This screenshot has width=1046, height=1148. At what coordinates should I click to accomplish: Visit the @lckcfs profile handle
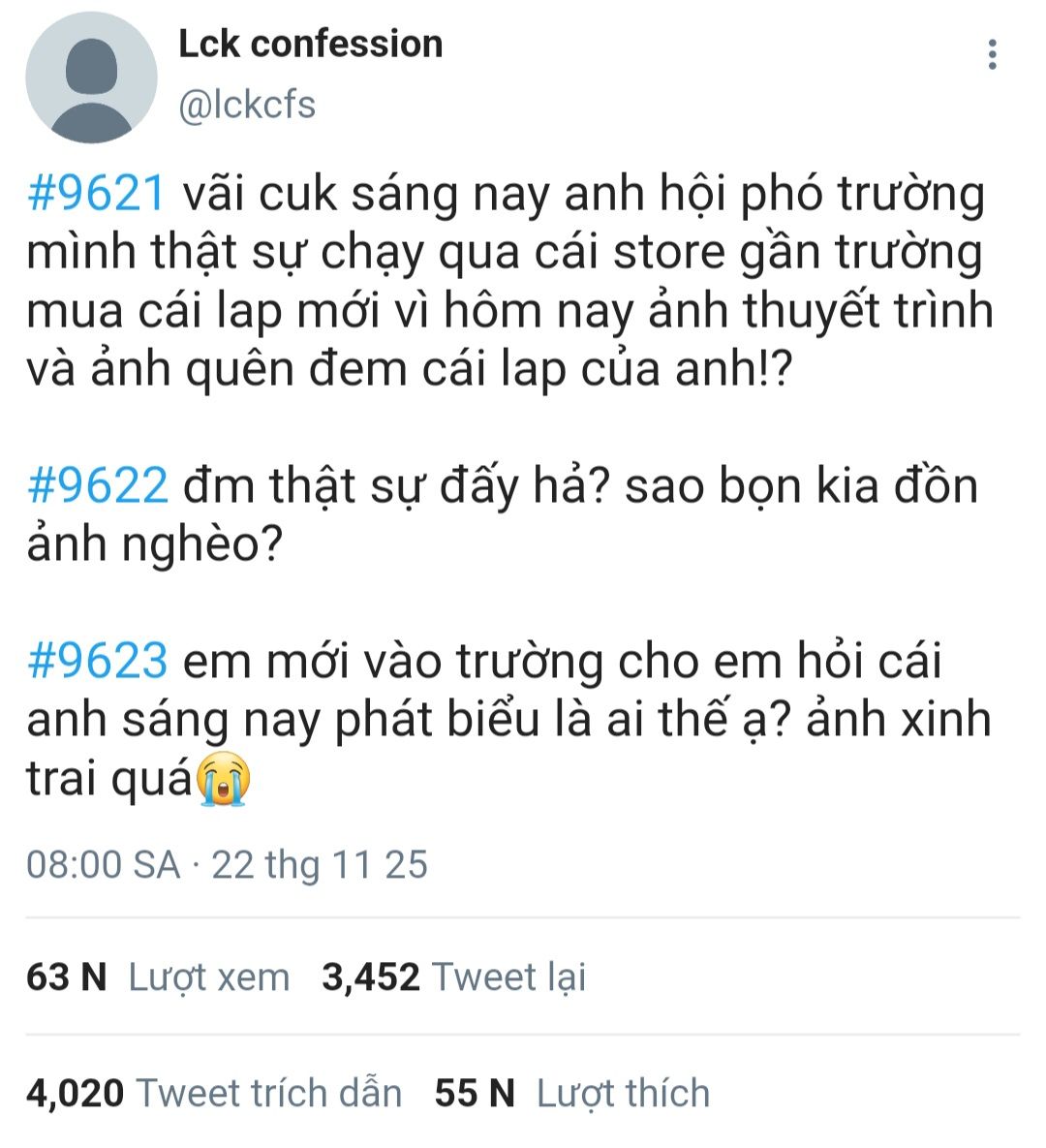click(x=247, y=105)
